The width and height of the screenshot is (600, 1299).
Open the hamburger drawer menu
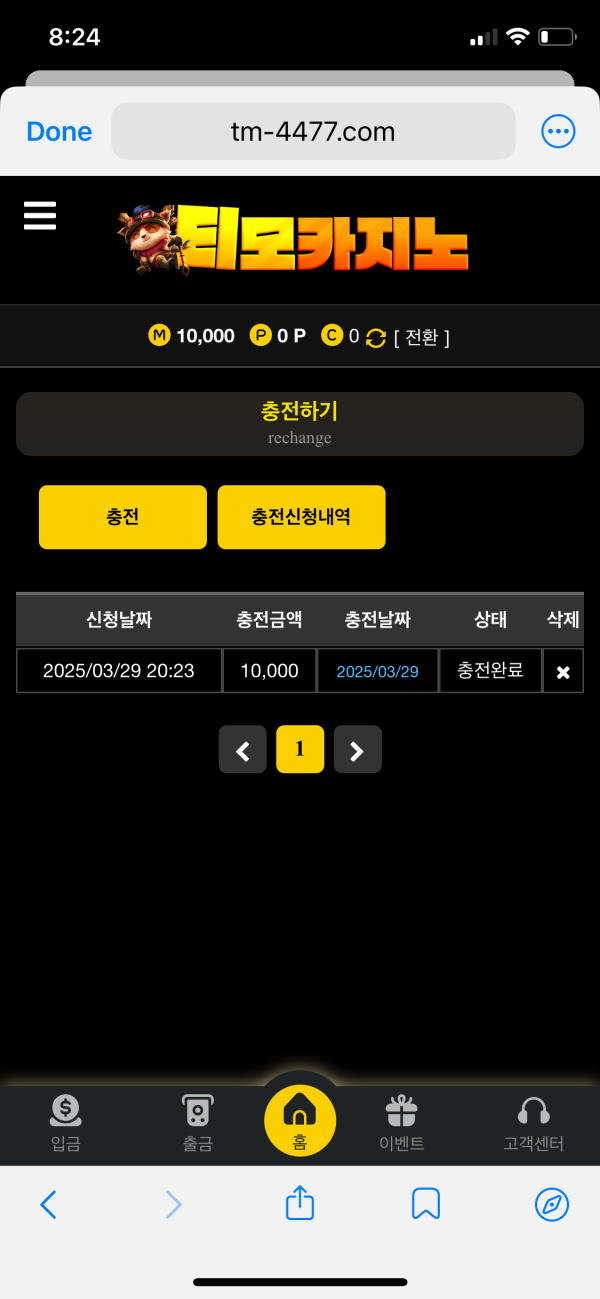(x=40, y=215)
